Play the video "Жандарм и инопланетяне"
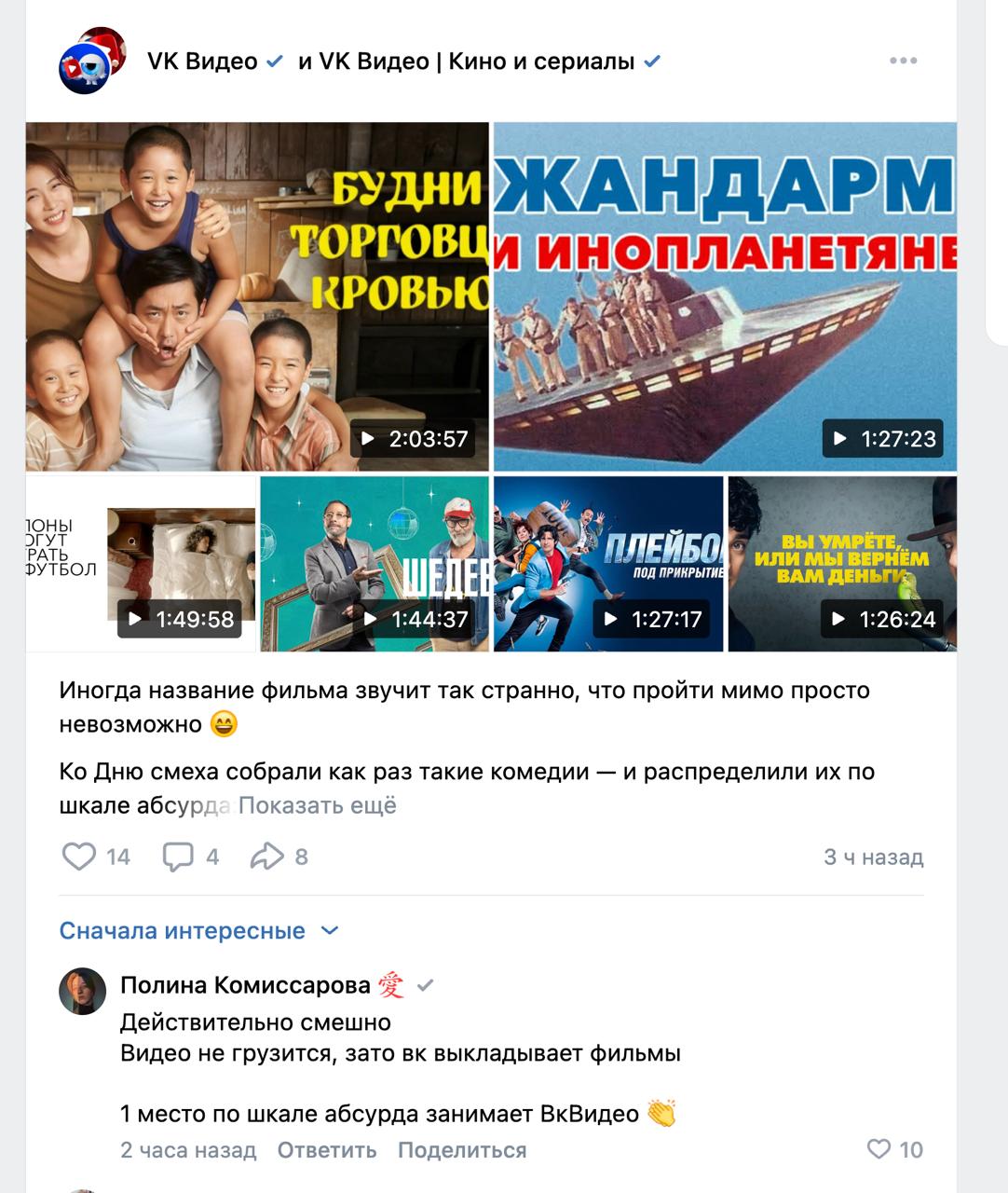This screenshot has width=1008, height=1193. [725, 296]
